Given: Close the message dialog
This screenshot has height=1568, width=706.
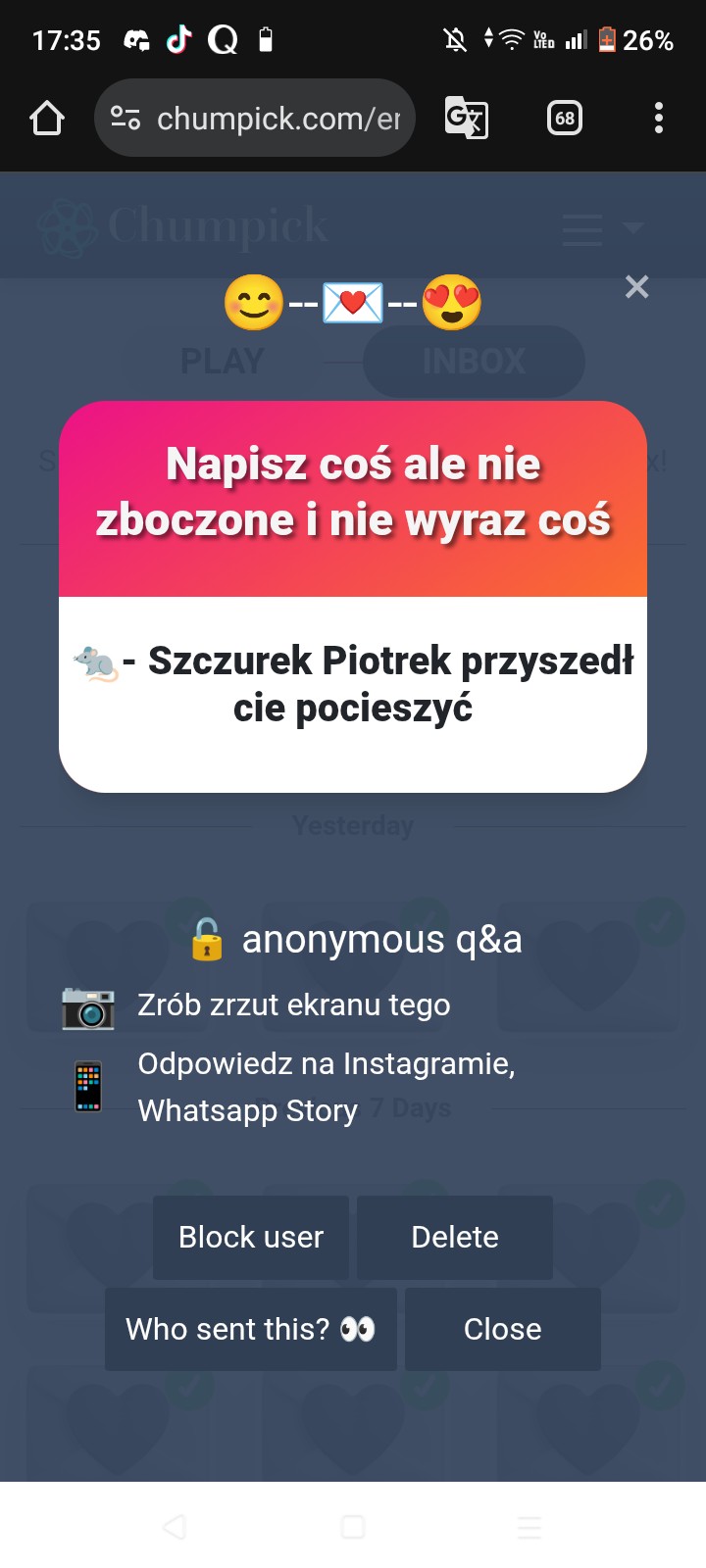Looking at the screenshot, I should point(502,1329).
